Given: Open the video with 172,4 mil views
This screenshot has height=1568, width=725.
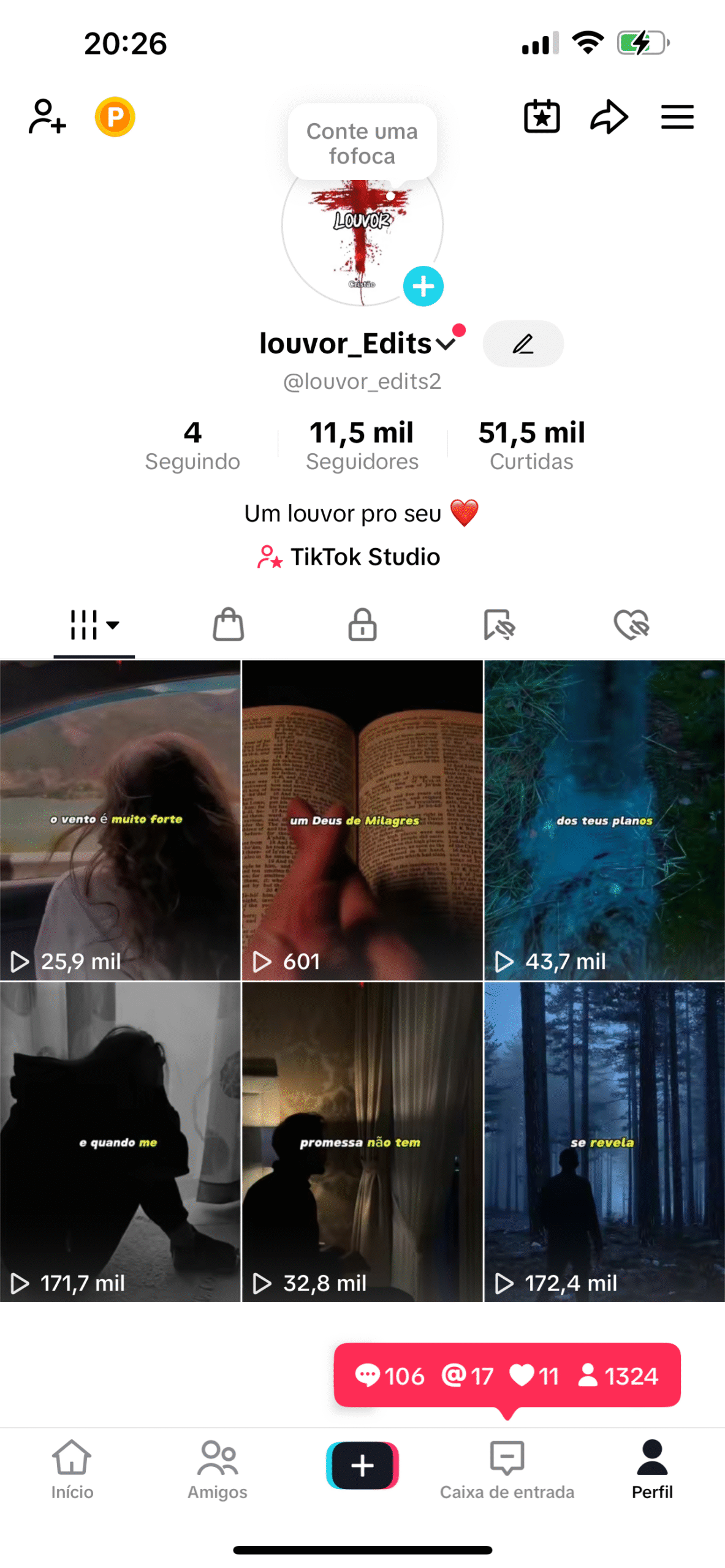Looking at the screenshot, I should pos(604,1142).
